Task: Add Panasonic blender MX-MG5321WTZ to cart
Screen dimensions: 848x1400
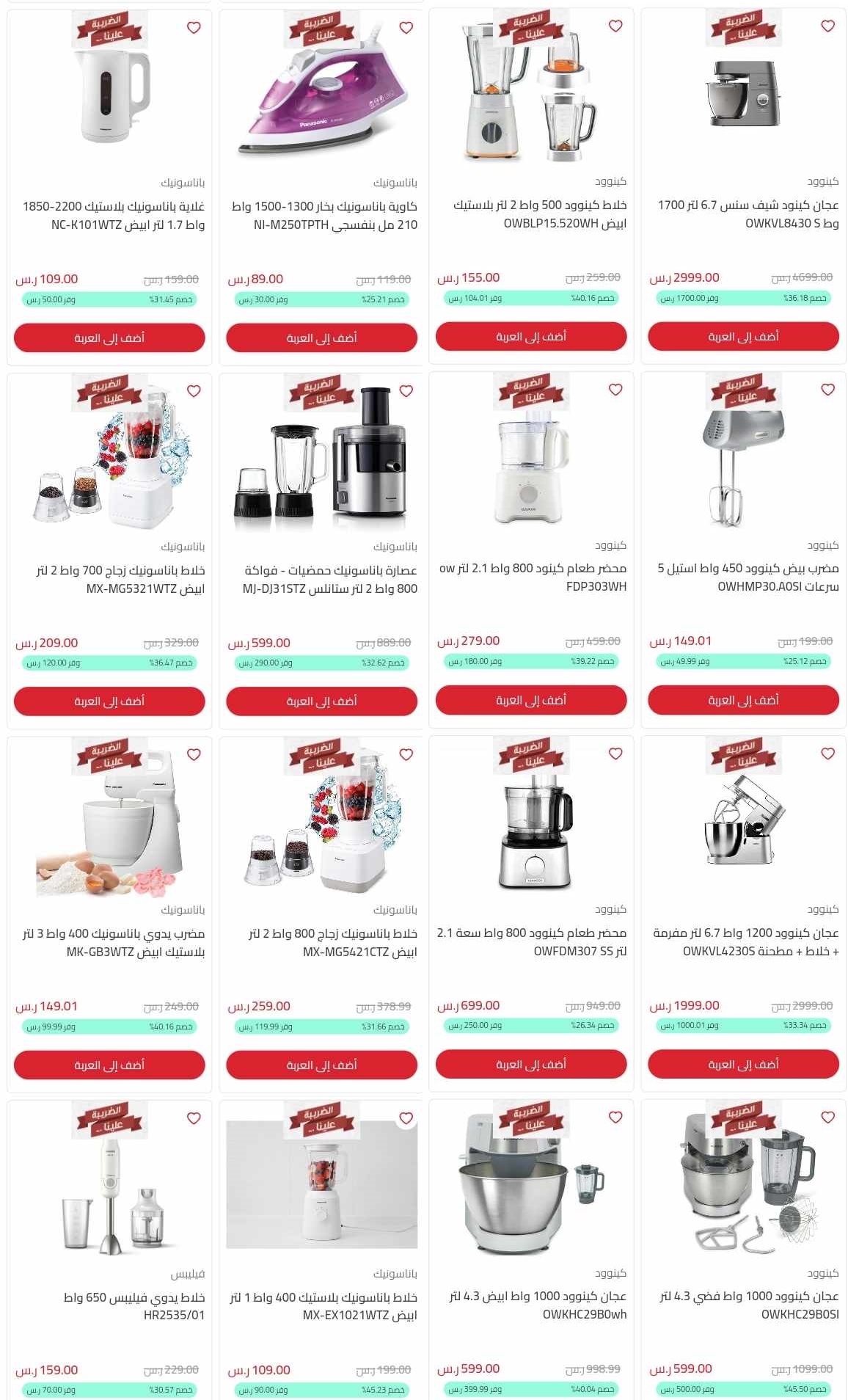Action: coord(109,701)
